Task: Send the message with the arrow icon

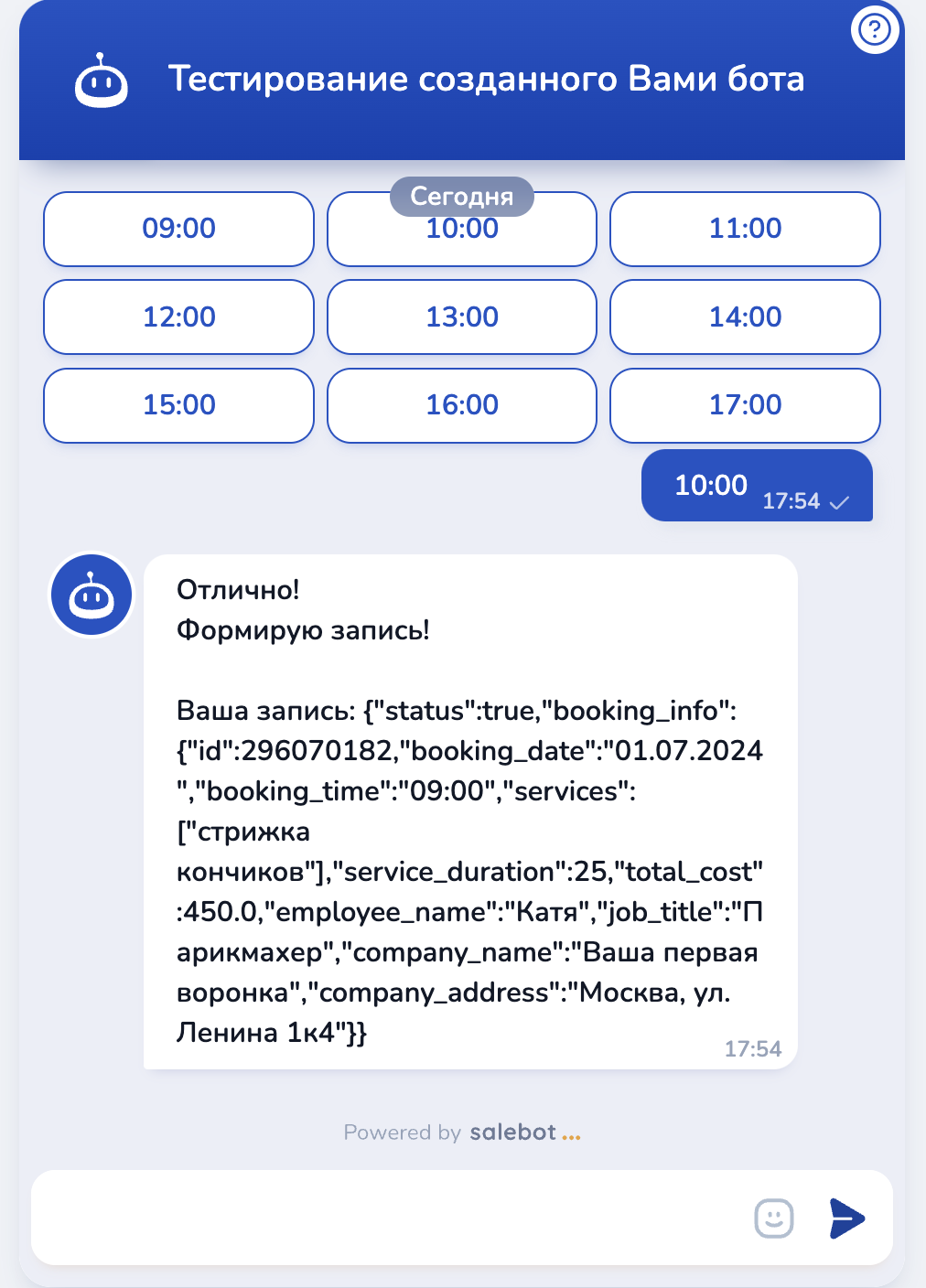Action: coord(846,1218)
